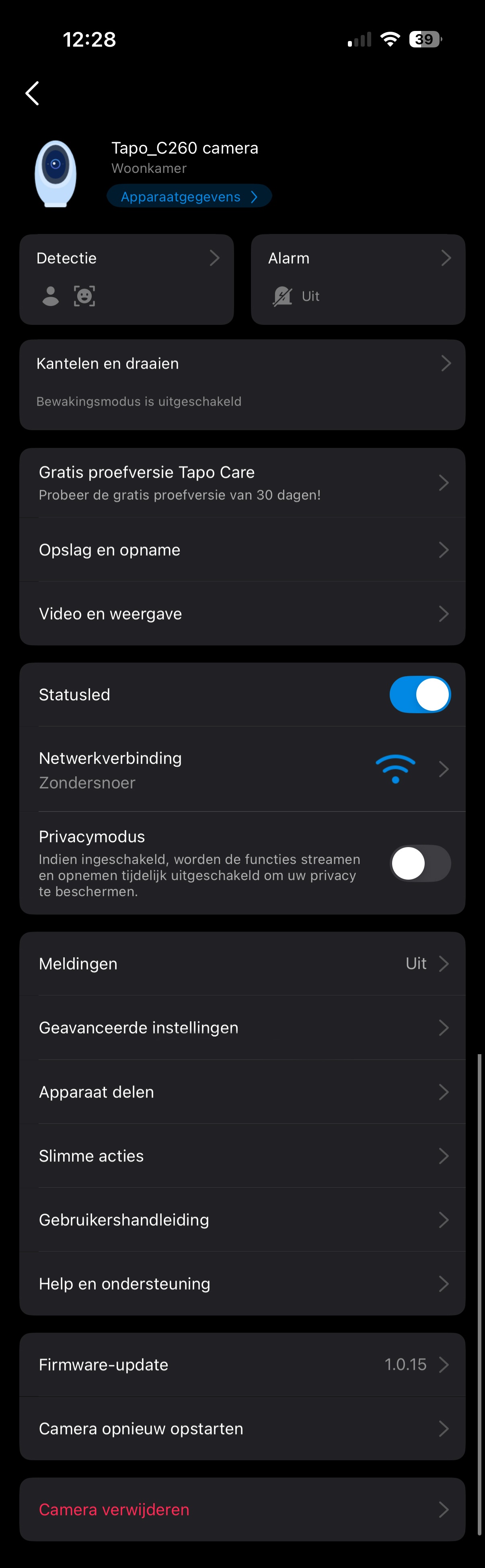Choose Camera verwijderen
The width and height of the screenshot is (485, 1568).
242,1510
